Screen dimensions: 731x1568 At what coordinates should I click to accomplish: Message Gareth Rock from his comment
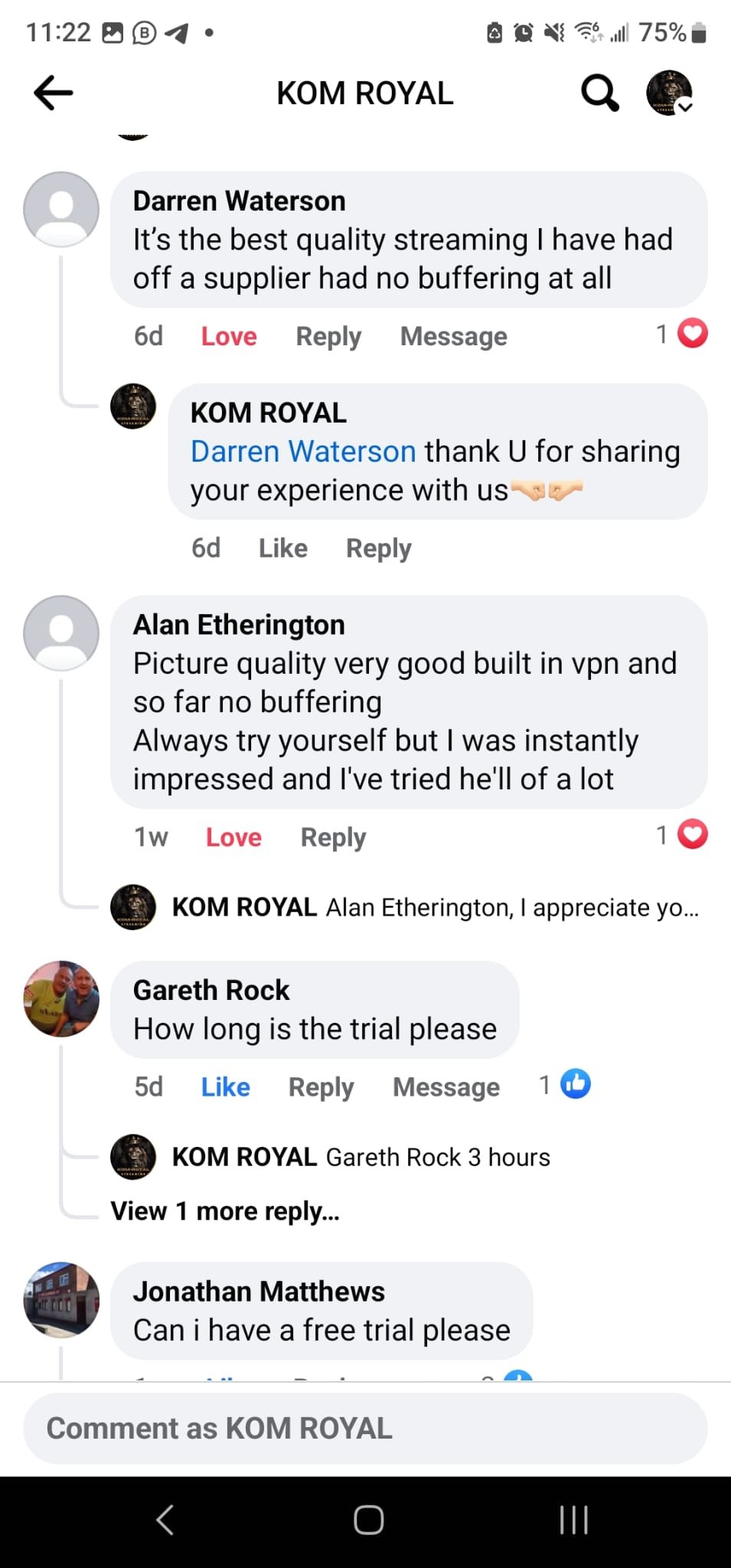click(x=445, y=1086)
